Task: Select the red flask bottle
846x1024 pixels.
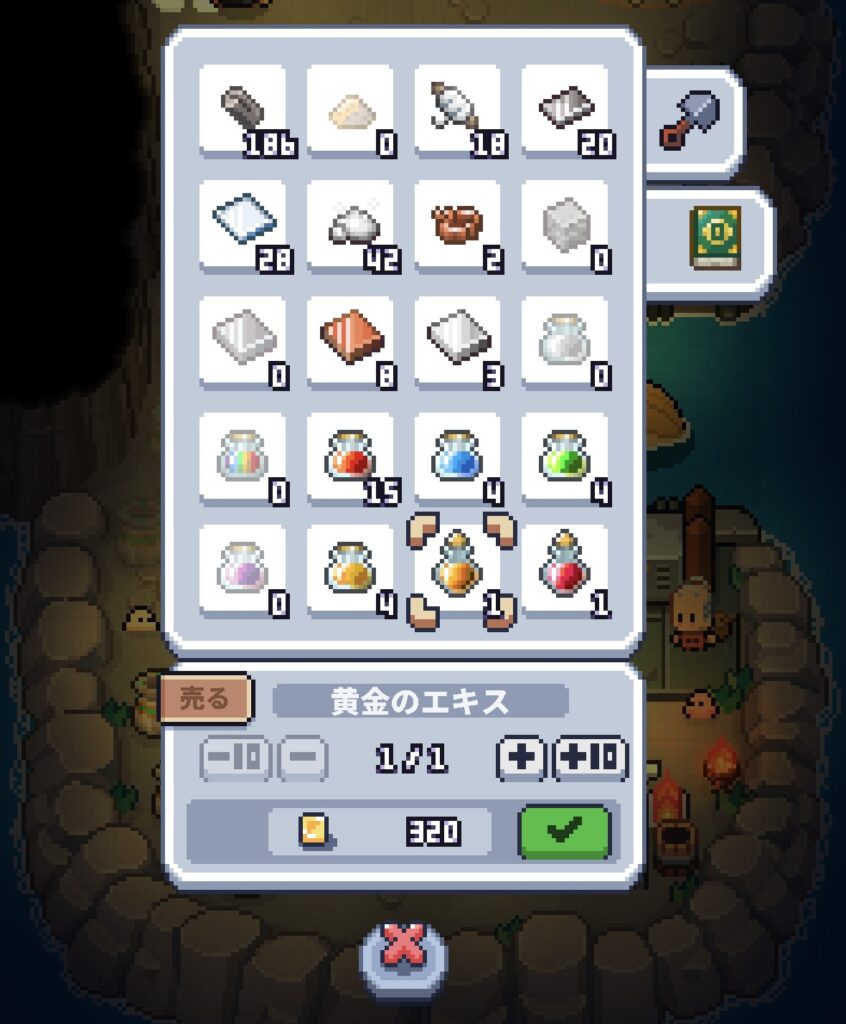Action: click(565, 568)
